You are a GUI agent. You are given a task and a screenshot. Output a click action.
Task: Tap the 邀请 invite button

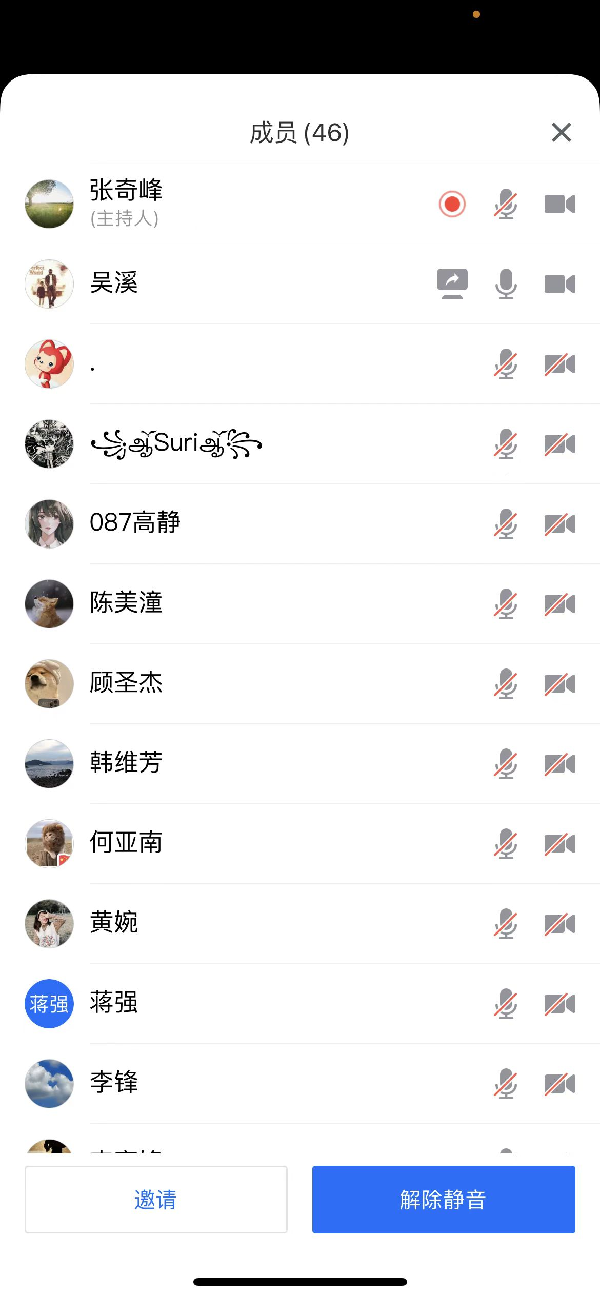[x=156, y=1199]
